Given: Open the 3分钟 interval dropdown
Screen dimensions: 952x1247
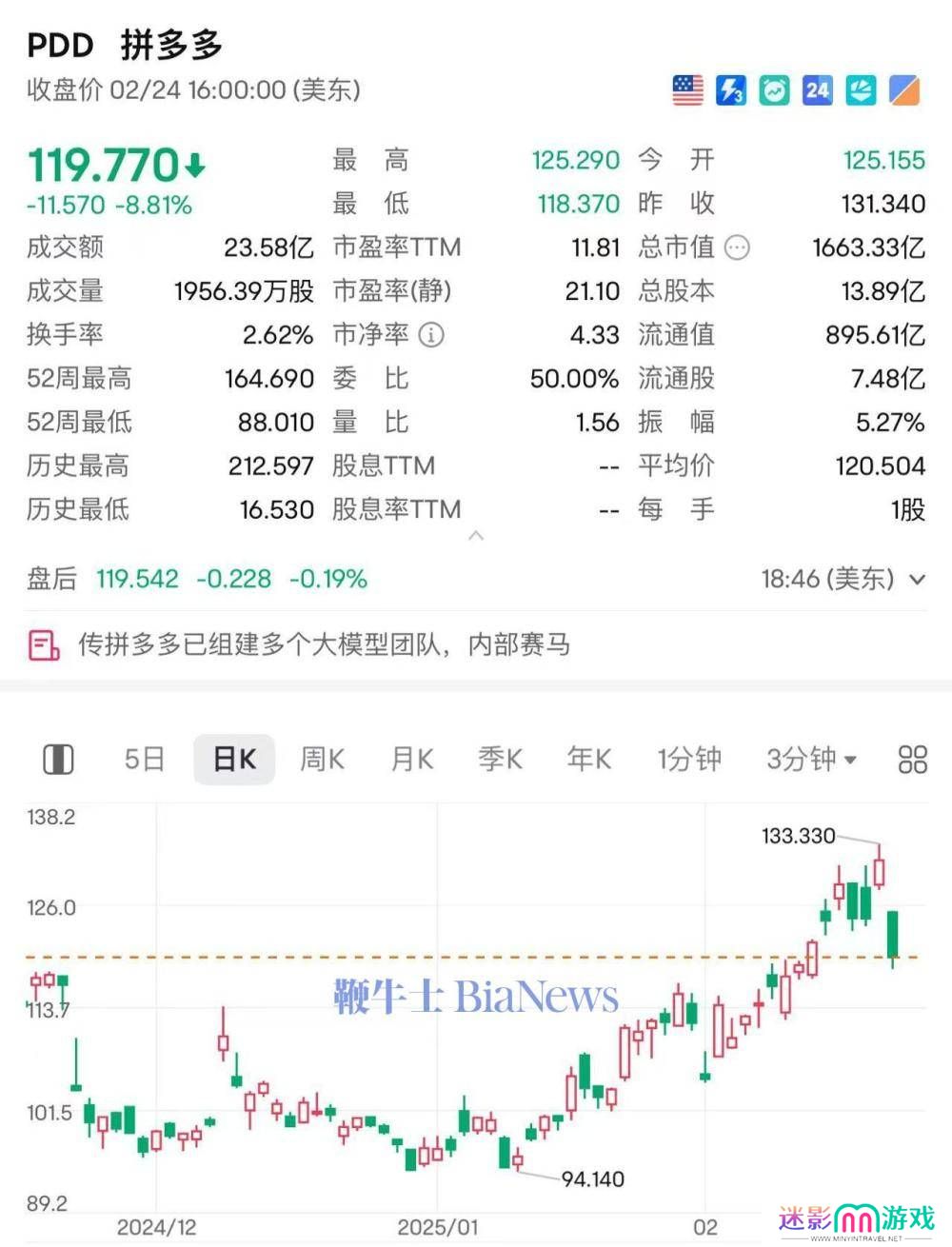Looking at the screenshot, I should tap(811, 759).
